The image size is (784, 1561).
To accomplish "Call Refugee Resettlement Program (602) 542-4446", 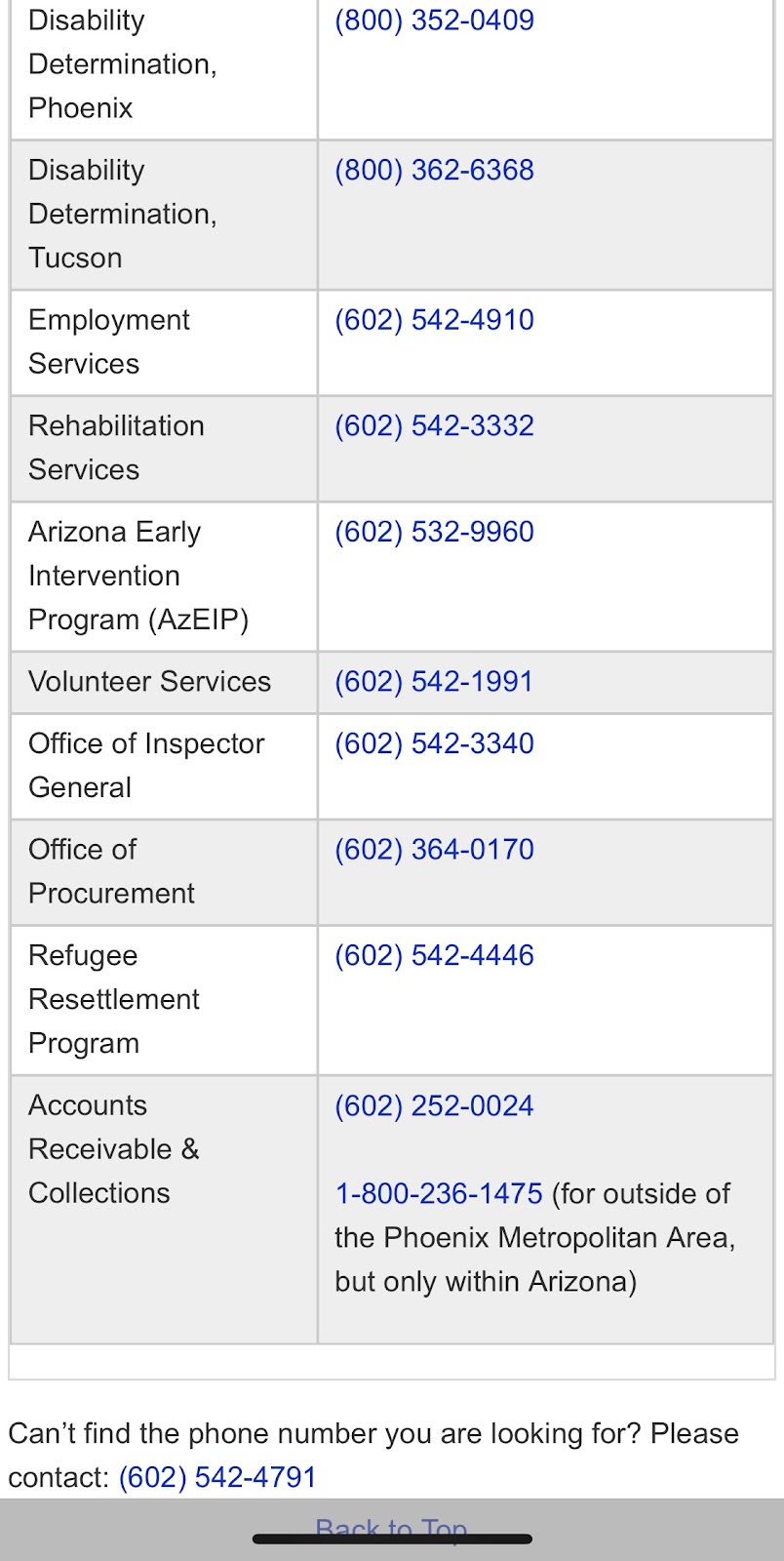I will (x=434, y=955).
